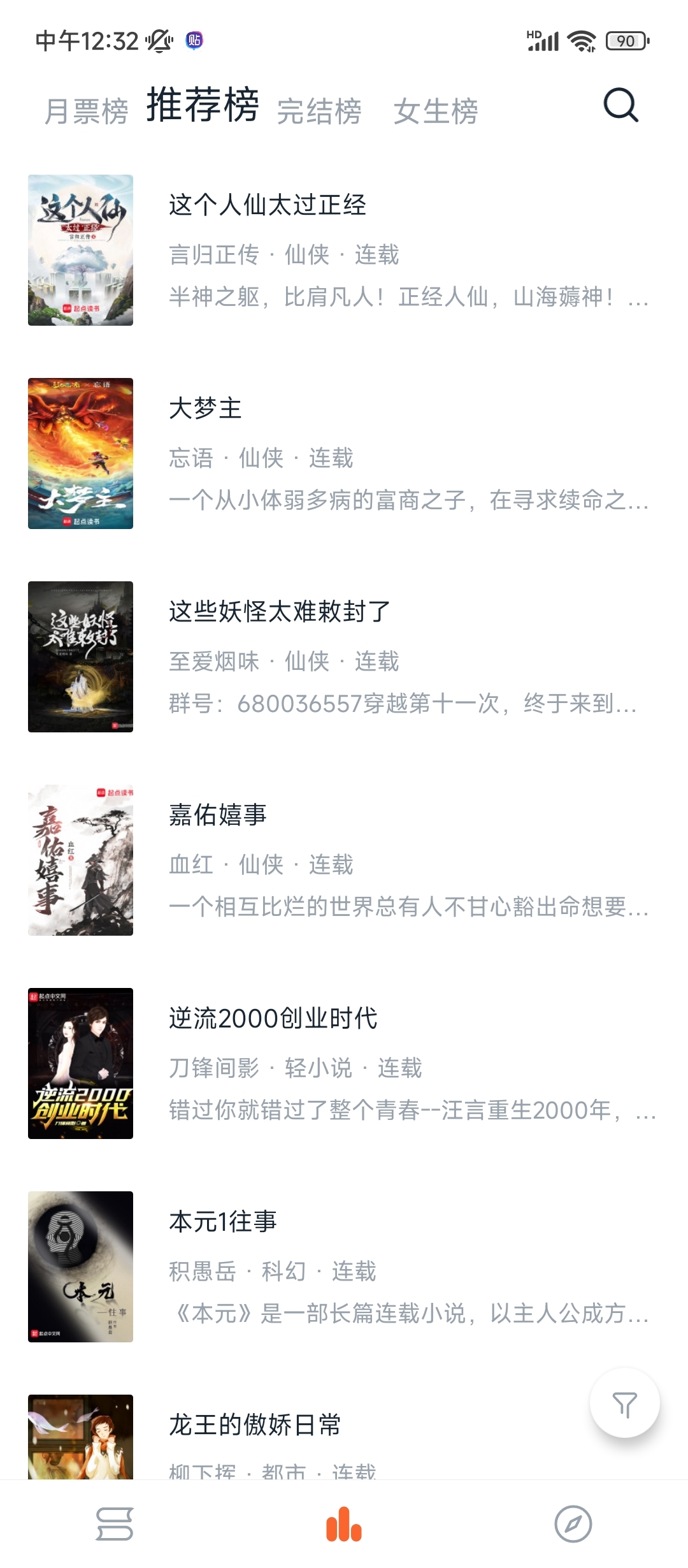
Task: Open the book 这个人仙太过正经
Action: 344,250
